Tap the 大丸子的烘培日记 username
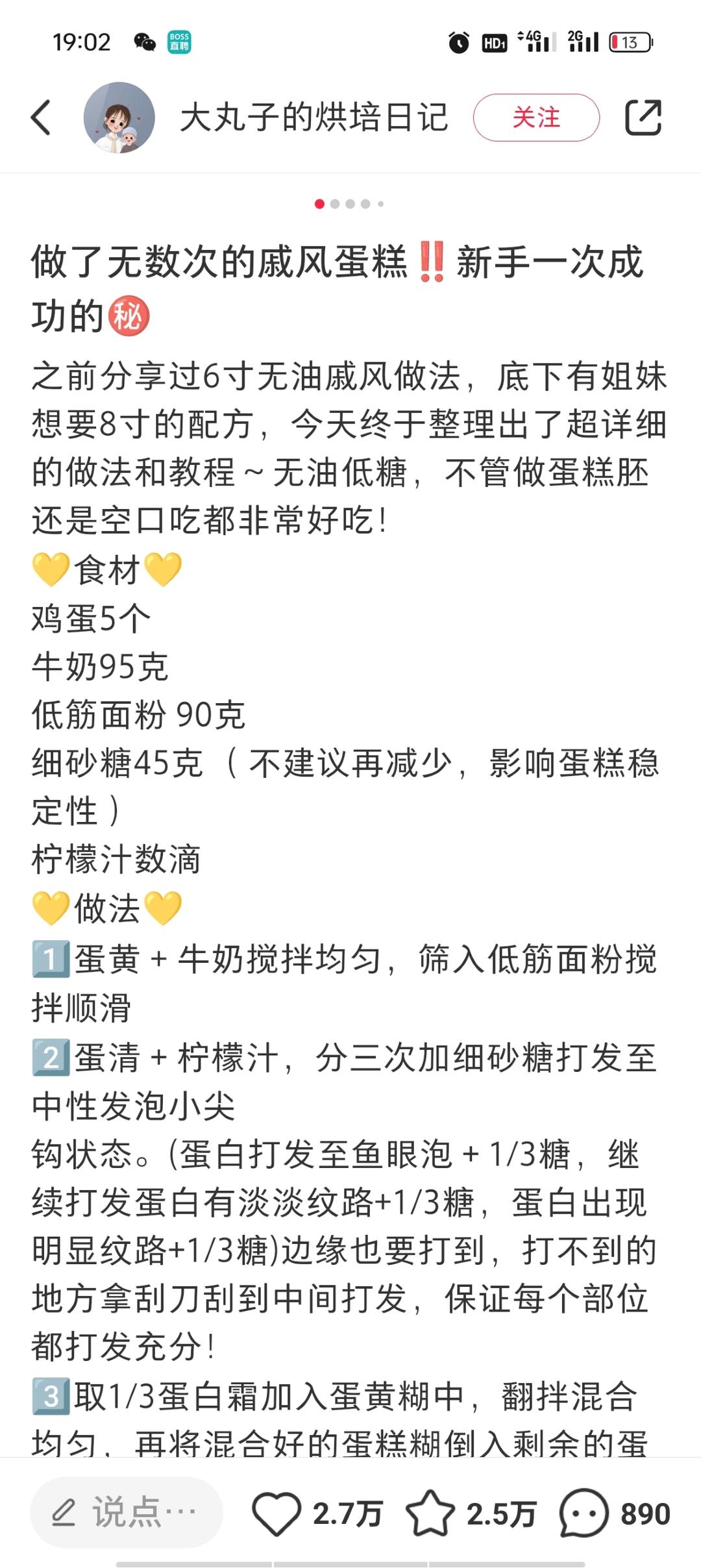The height and width of the screenshot is (1568, 701). pyautogui.click(x=314, y=118)
